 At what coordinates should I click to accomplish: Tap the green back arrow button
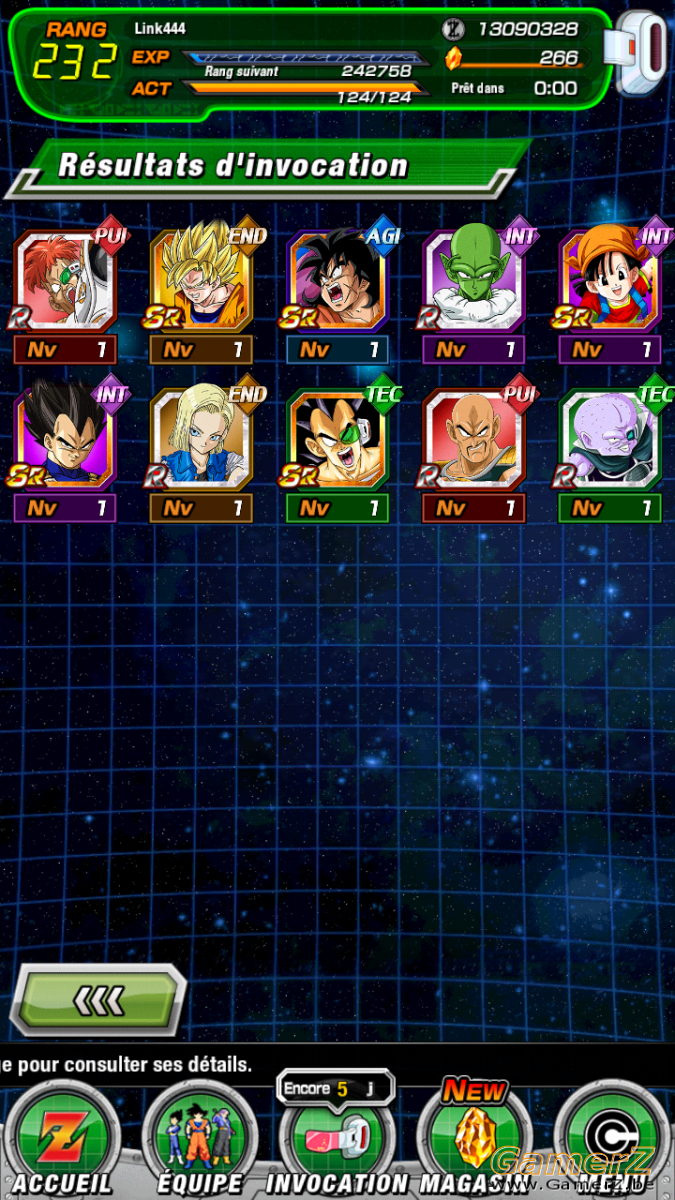[x=98, y=999]
